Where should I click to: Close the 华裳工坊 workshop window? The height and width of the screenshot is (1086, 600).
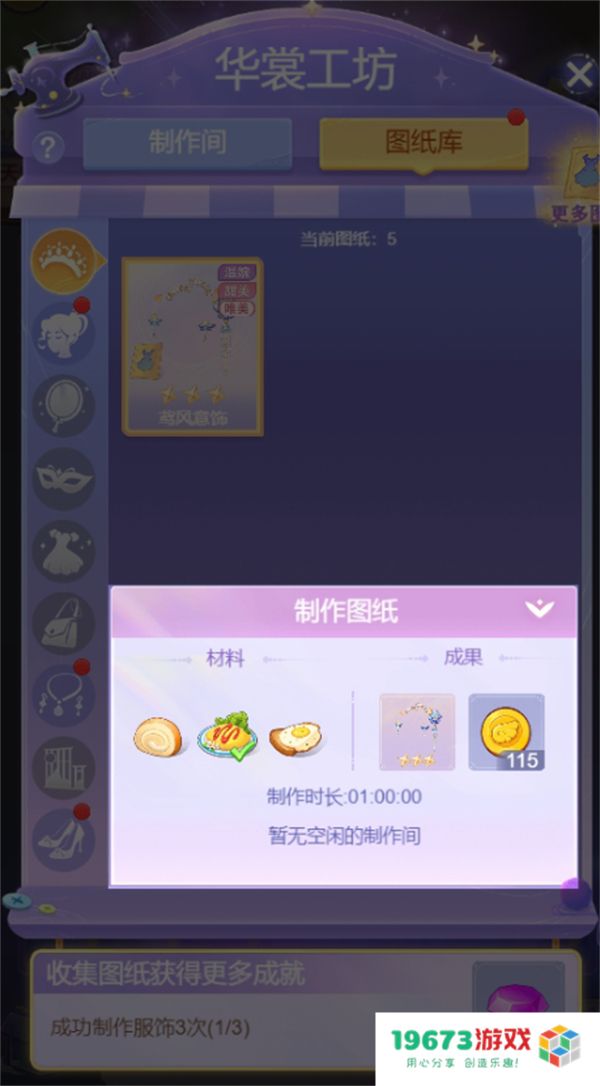(578, 74)
